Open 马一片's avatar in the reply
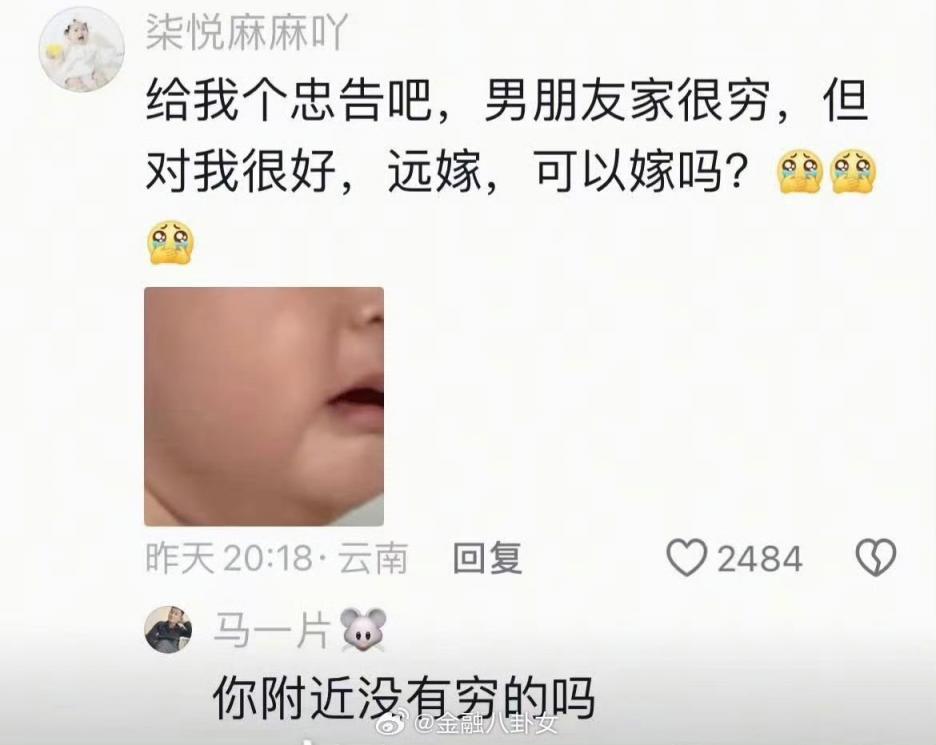936x745 pixels. click(x=168, y=629)
